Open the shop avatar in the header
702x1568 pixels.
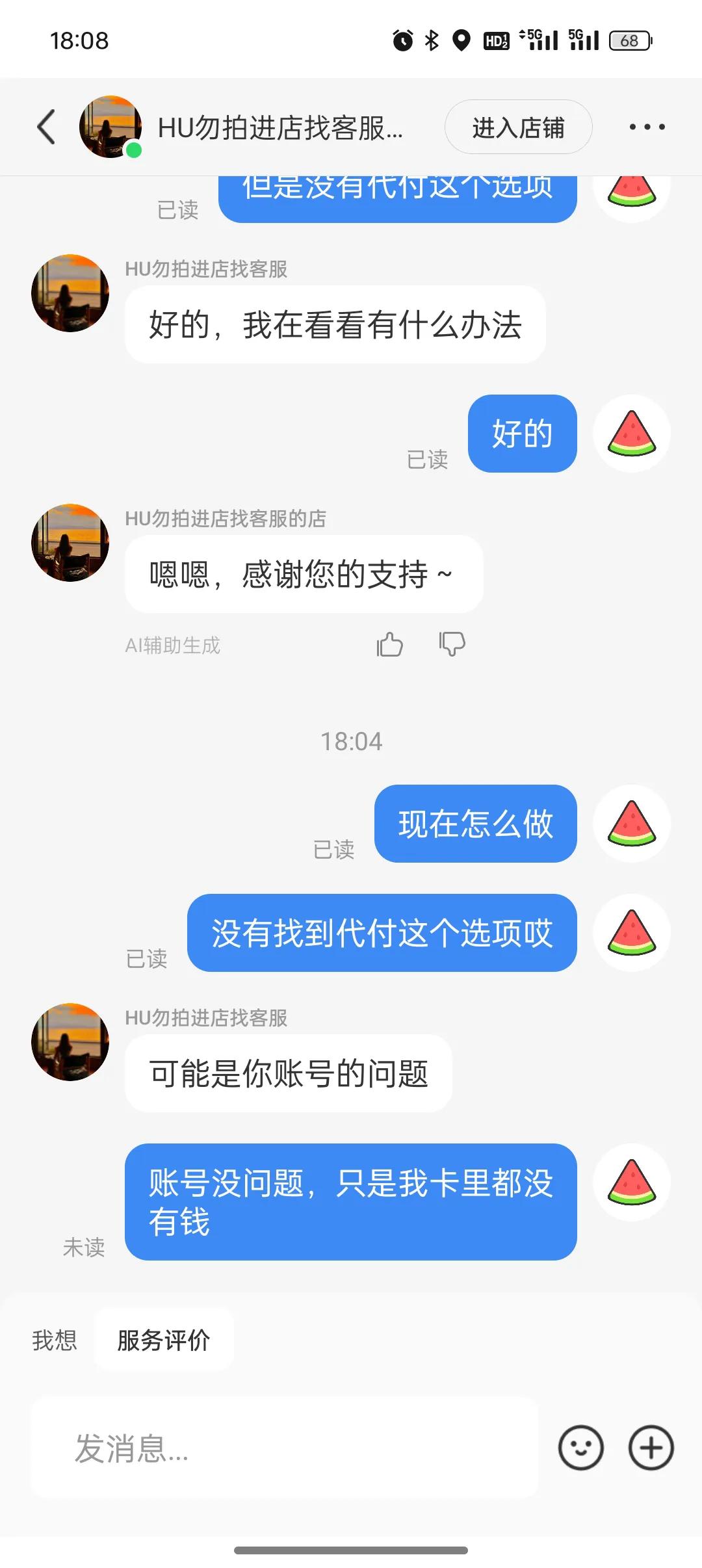coord(110,127)
